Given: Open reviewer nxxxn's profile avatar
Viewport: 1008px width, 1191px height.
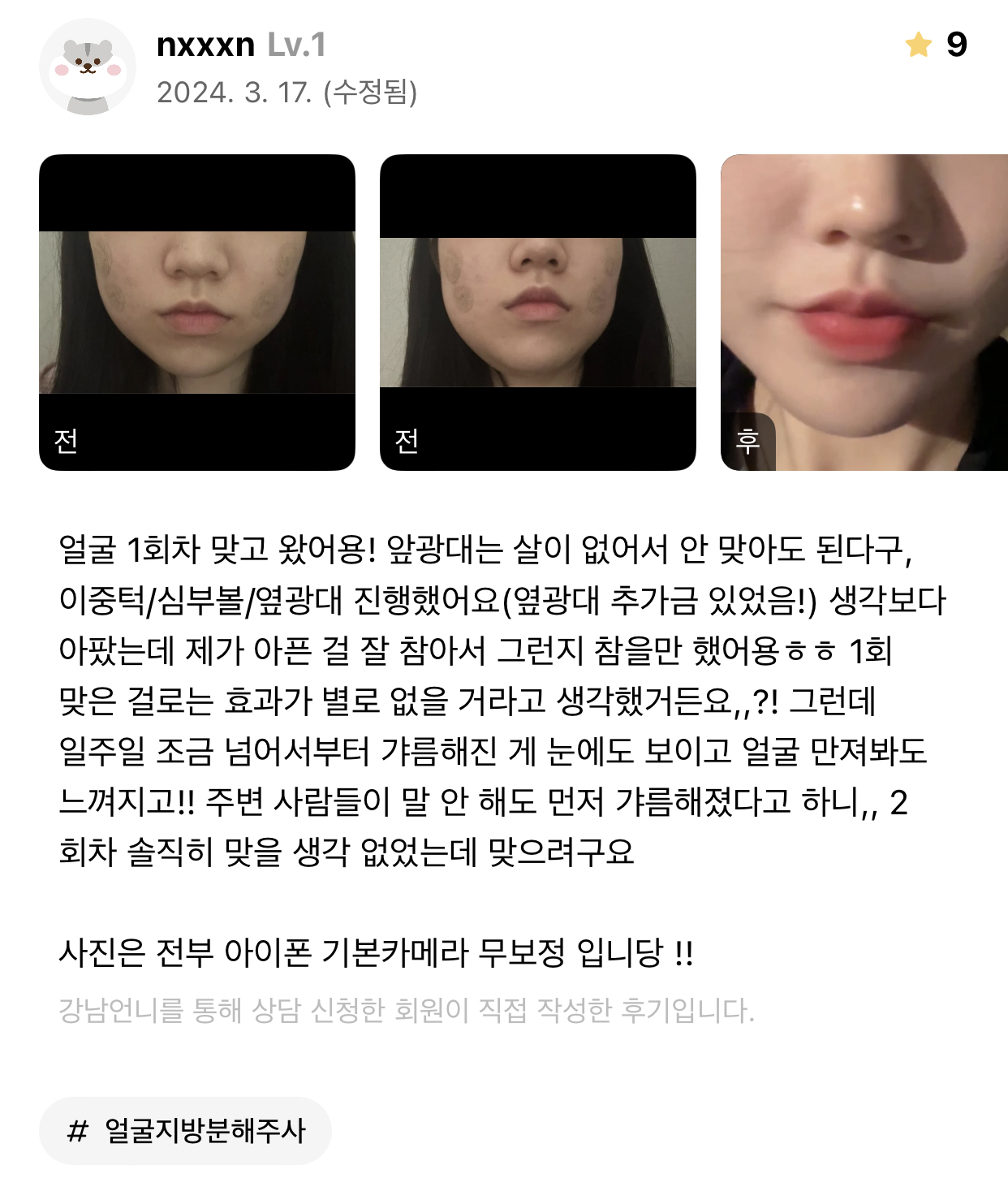Looking at the screenshot, I should pyautogui.click(x=88, y=67).
